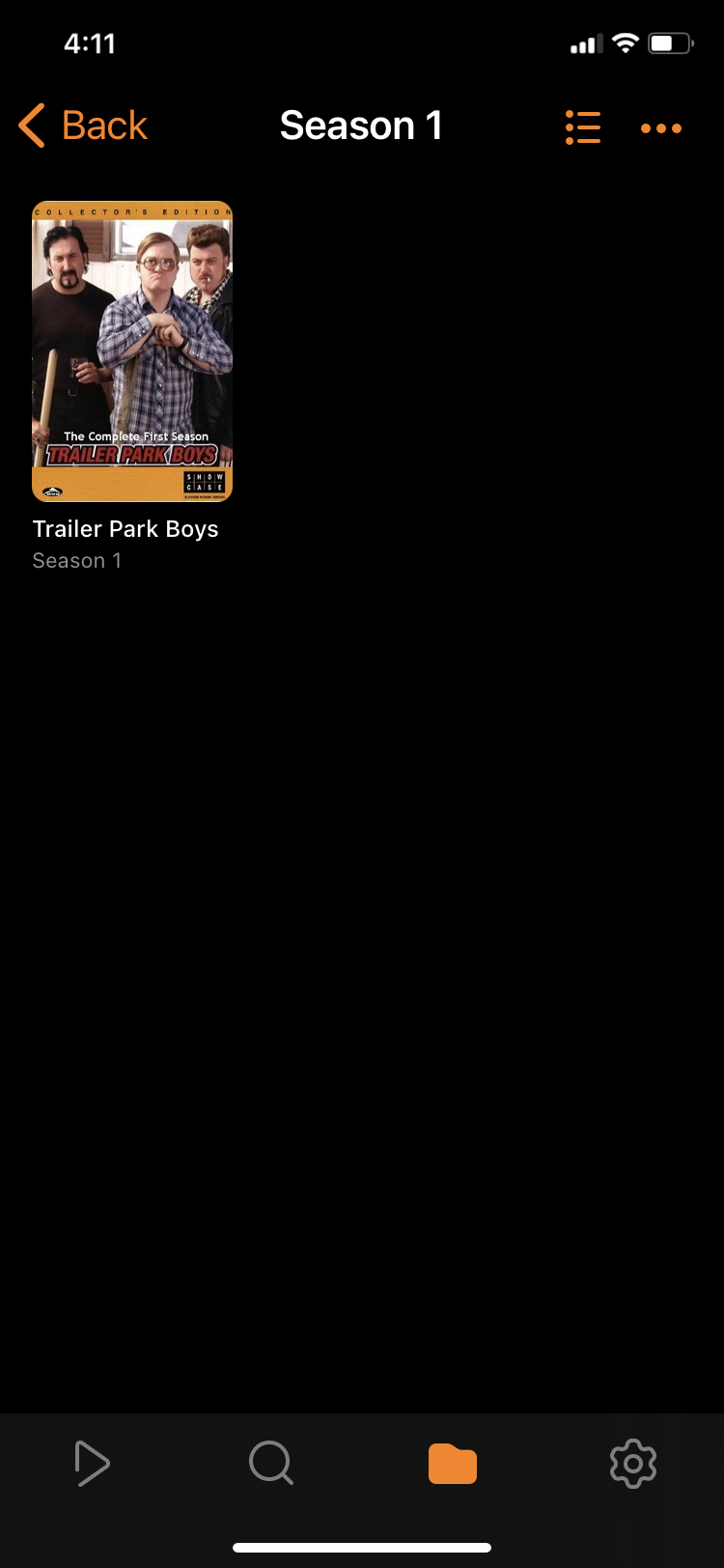Open the settings gear tab
The height and width of the screenshot is (1568, 724).
point(633,1464)
